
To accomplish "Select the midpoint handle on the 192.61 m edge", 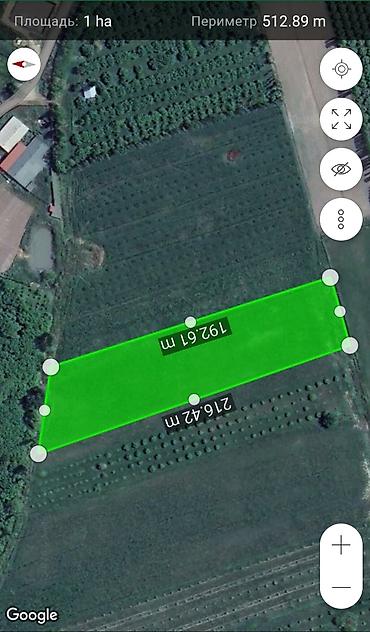I will point(190,322).
